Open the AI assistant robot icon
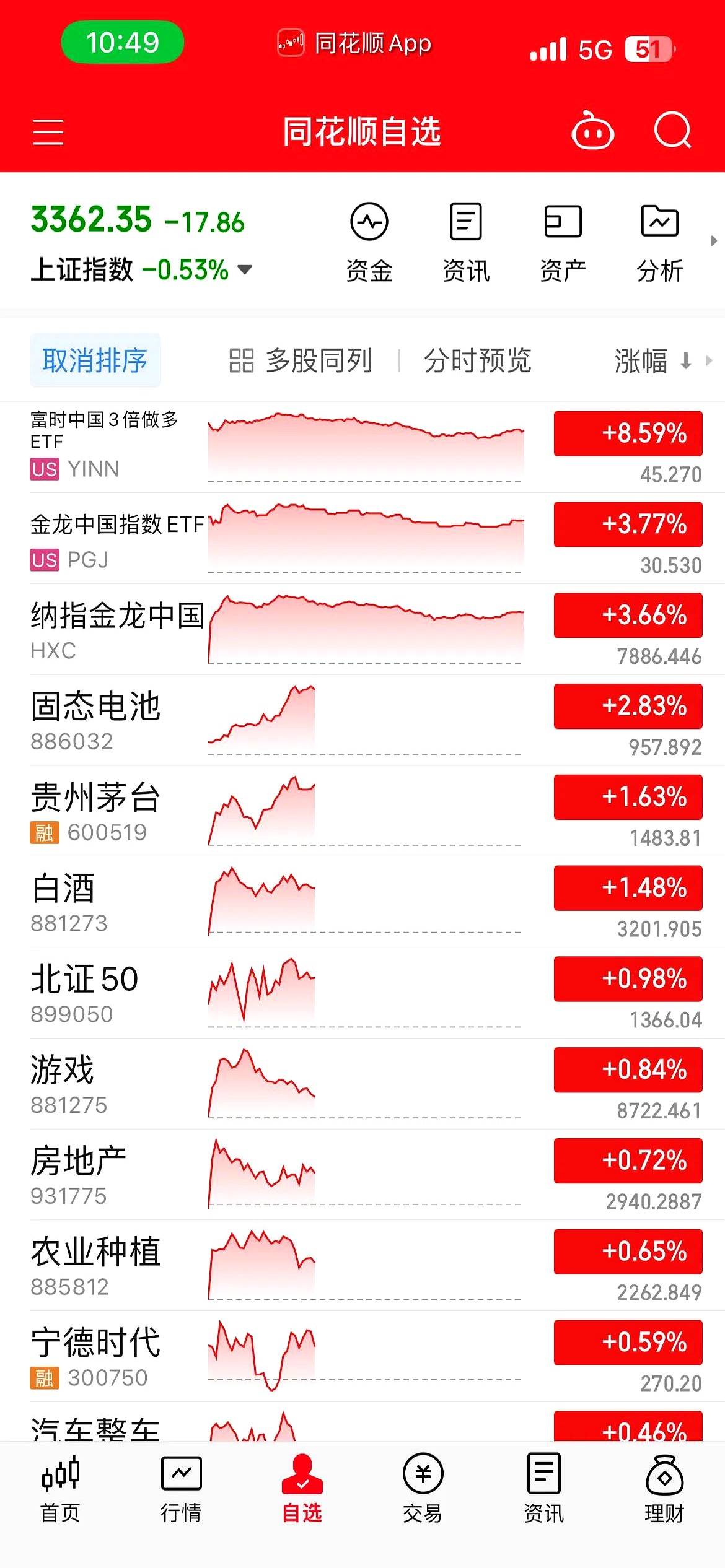Viewport: 725px width, 1568px height. point(592,131)
